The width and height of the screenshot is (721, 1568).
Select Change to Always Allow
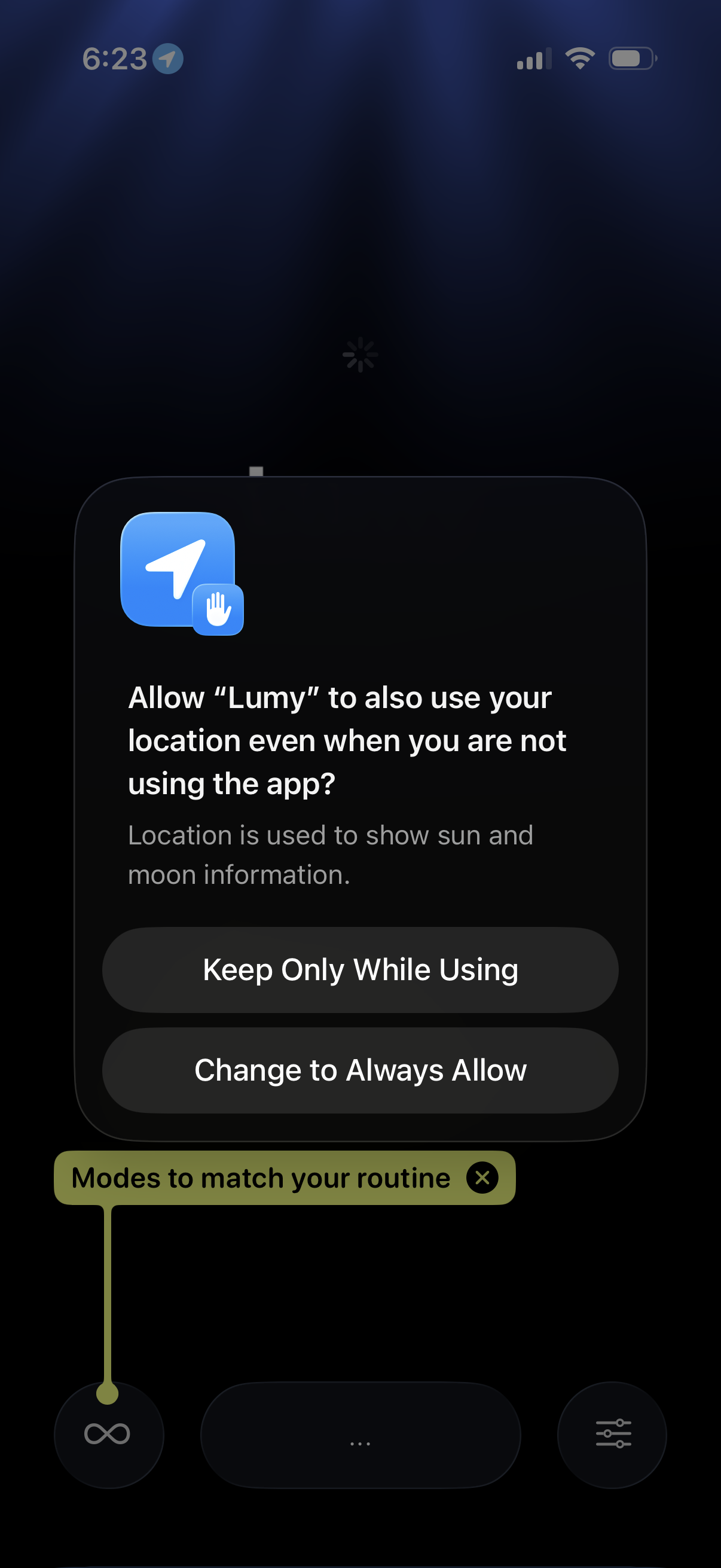point(360,1070)
